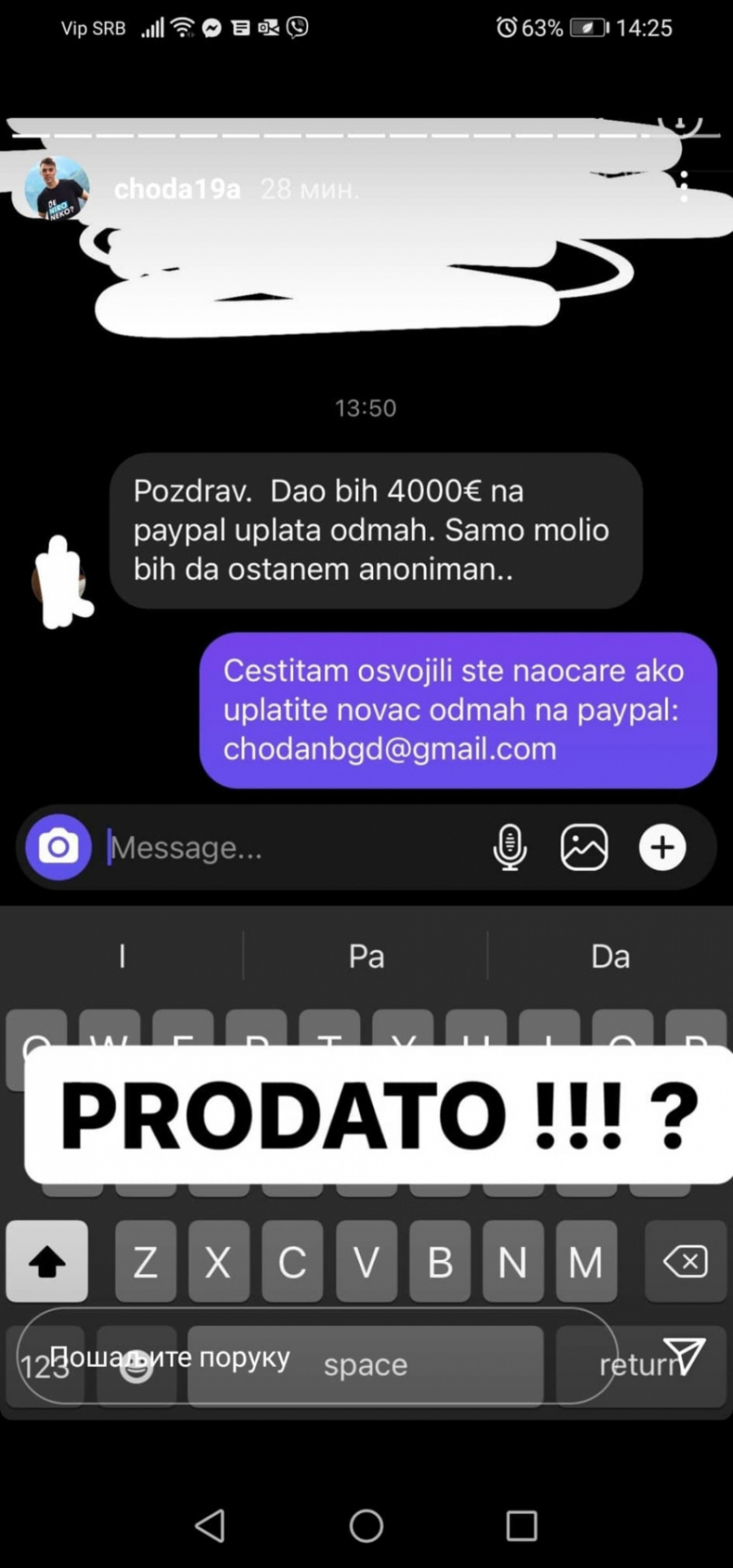Screen dimensions: 733x1568
Task: Go back with the system back button
Action: pos(211,1526)
